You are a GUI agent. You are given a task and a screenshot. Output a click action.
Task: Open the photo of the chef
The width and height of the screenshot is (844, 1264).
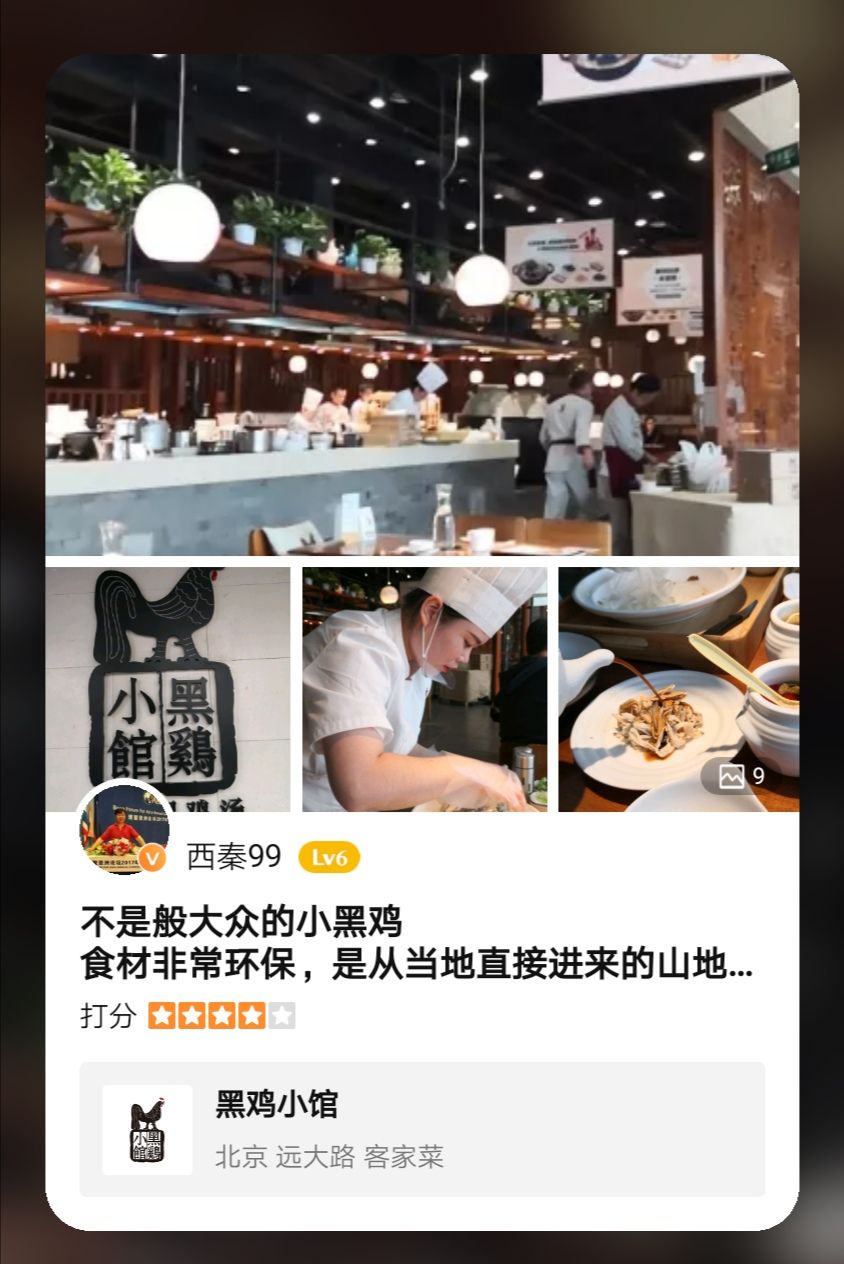424,690
